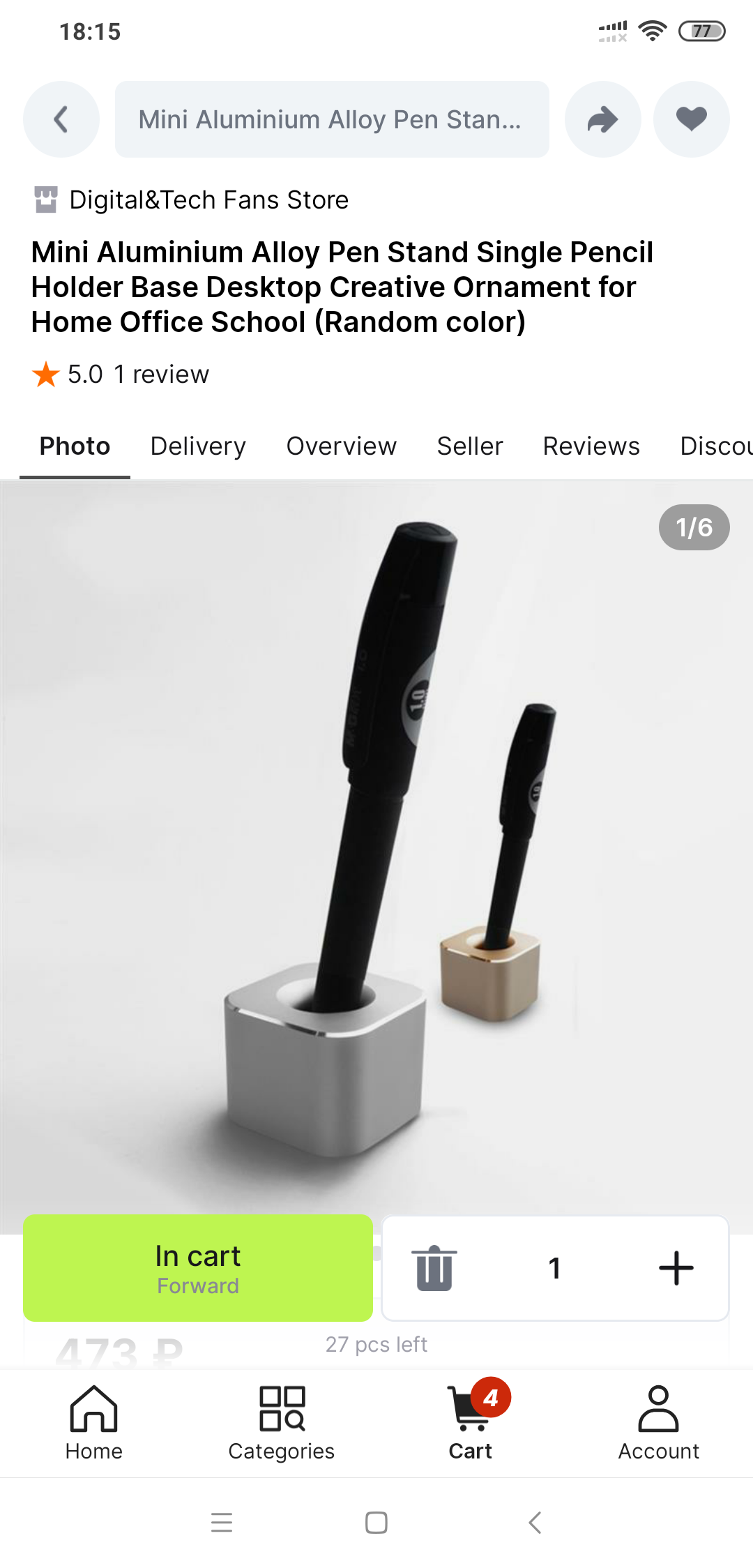Switch to the Seller tab

point(470,446)
